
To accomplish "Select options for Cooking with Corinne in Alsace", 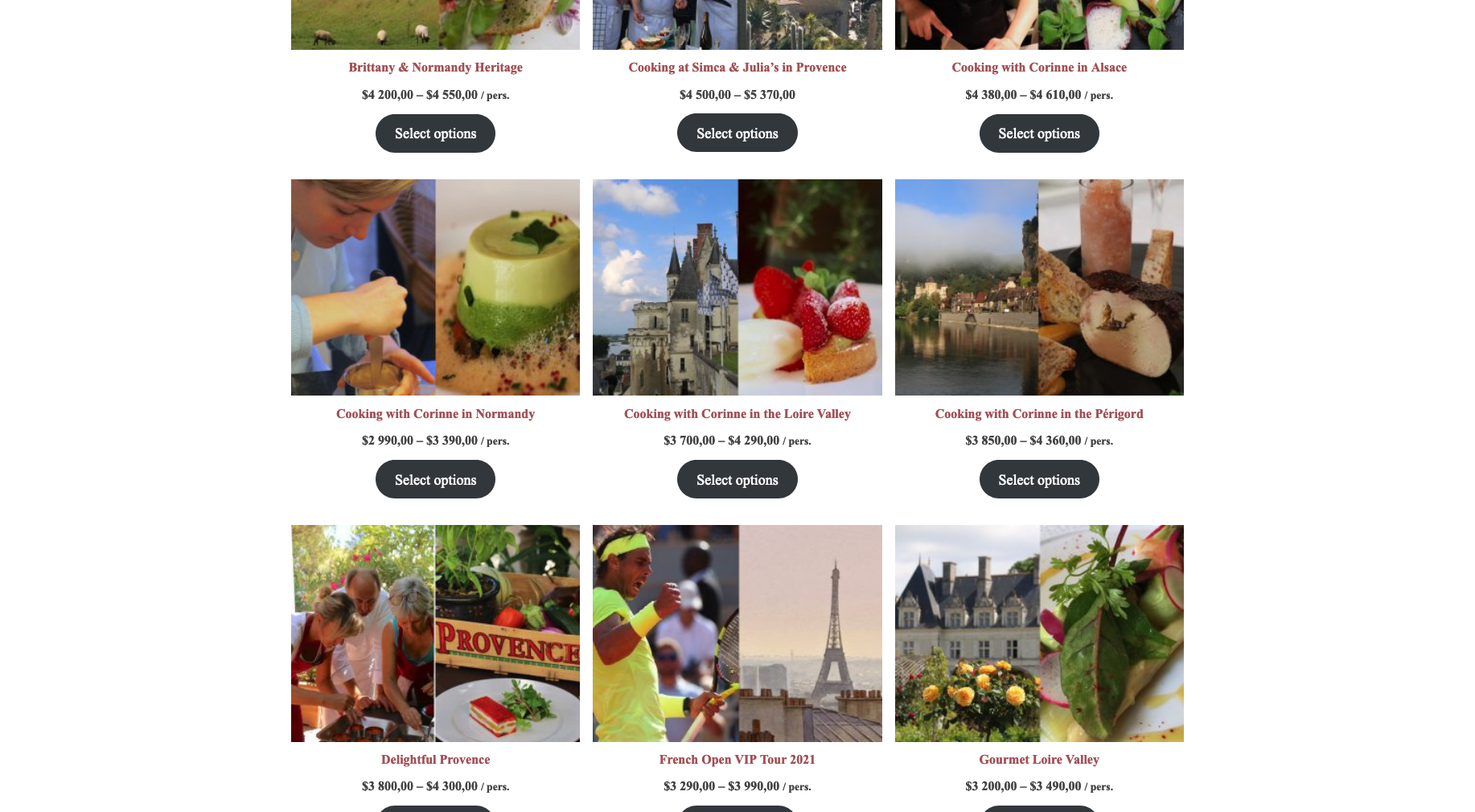I will point(1038,133).
